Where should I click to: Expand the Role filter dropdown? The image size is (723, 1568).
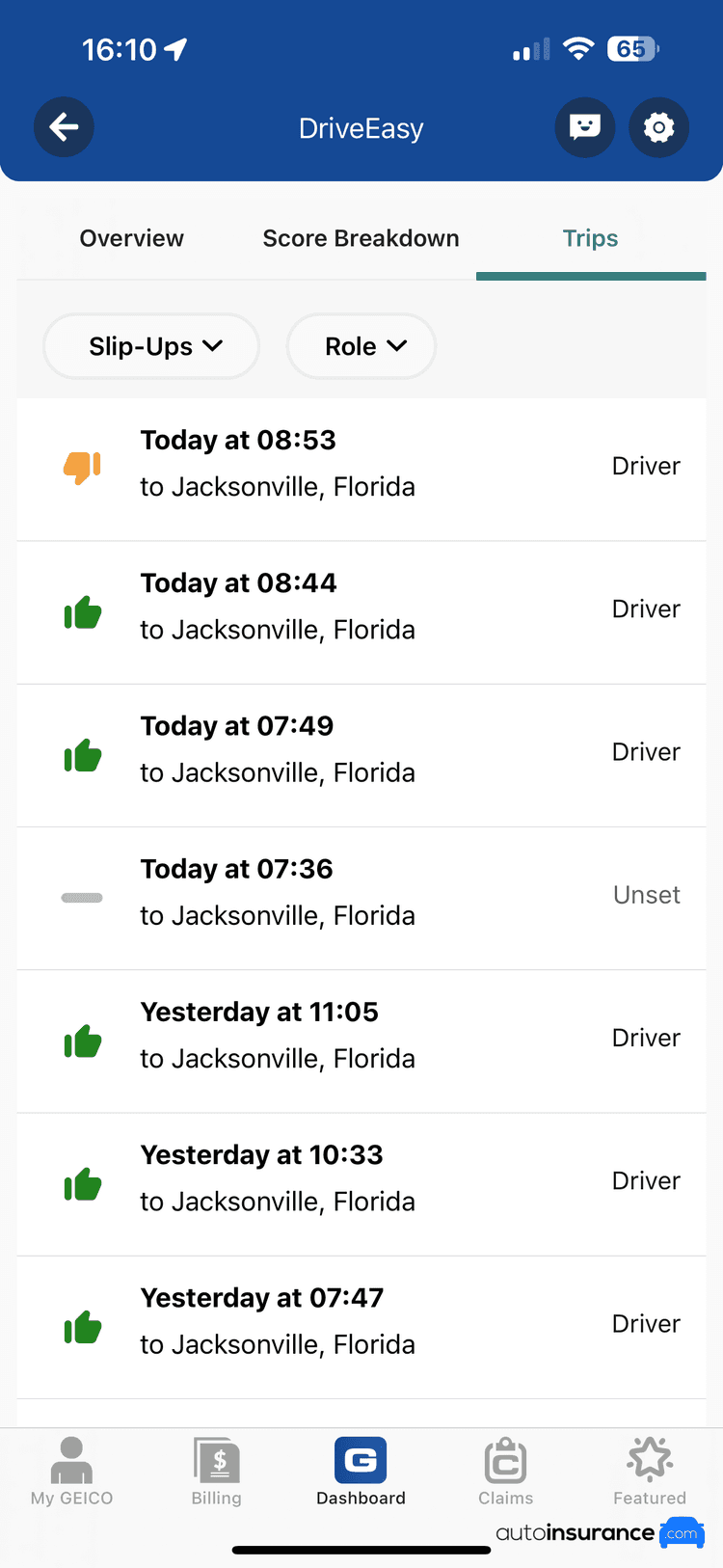(361, 345)
